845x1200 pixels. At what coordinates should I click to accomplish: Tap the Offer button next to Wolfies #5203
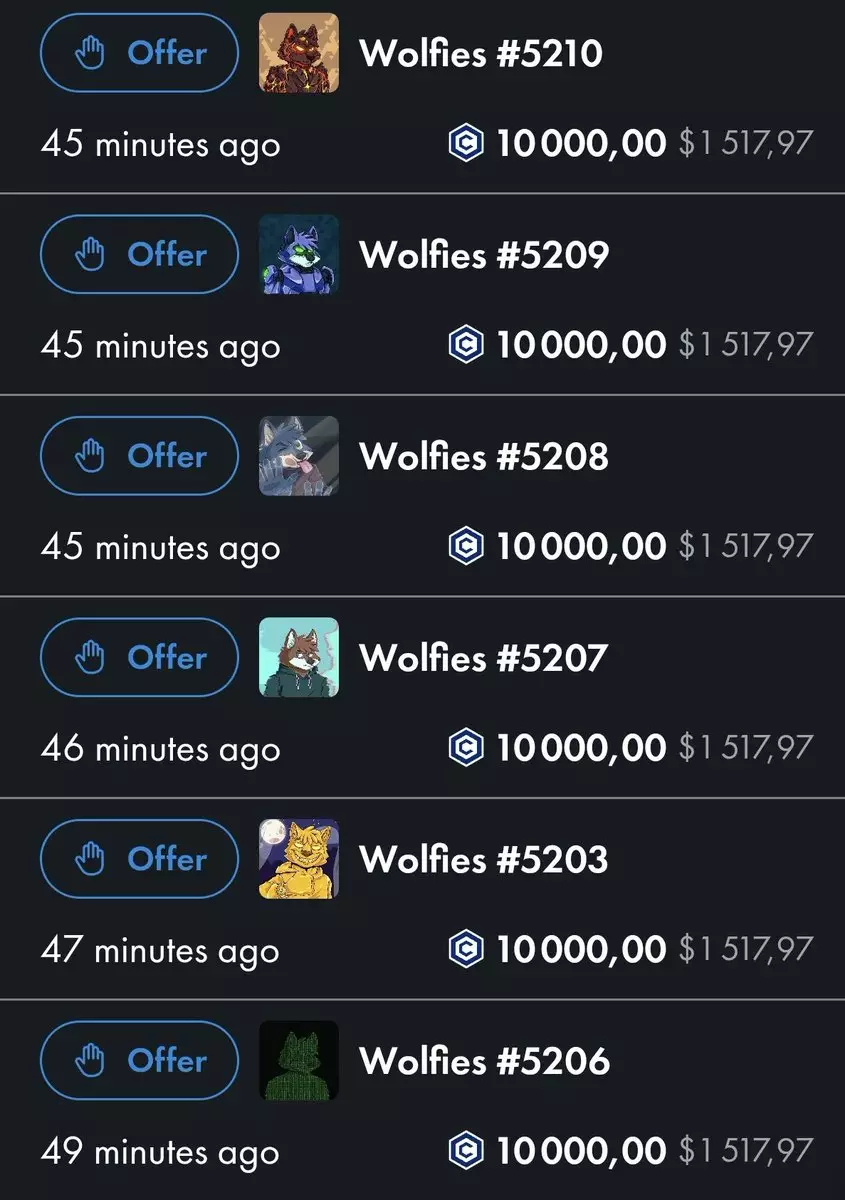click(x=139, y=858)
